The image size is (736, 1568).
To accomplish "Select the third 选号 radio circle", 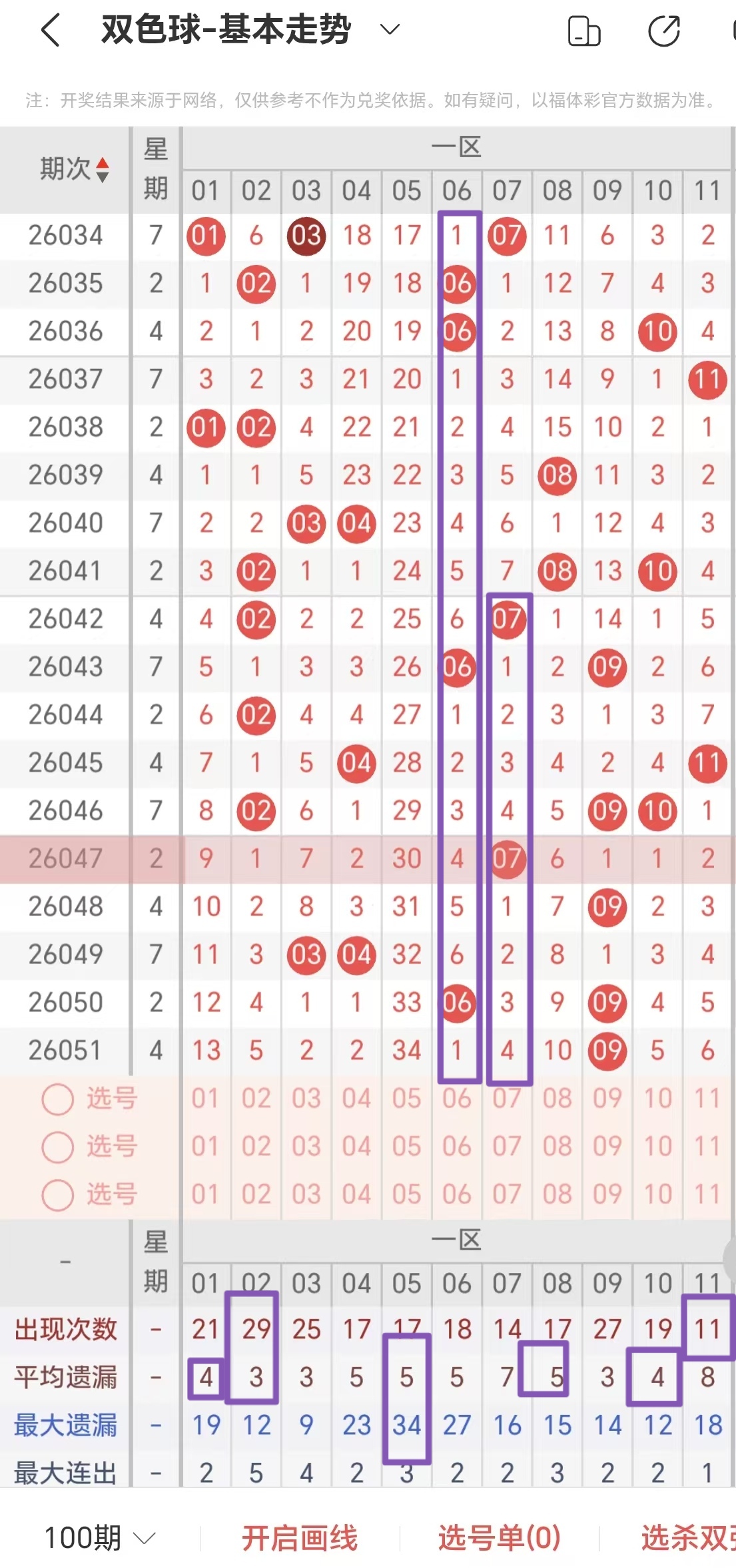I will click(x=57, y=1194).
